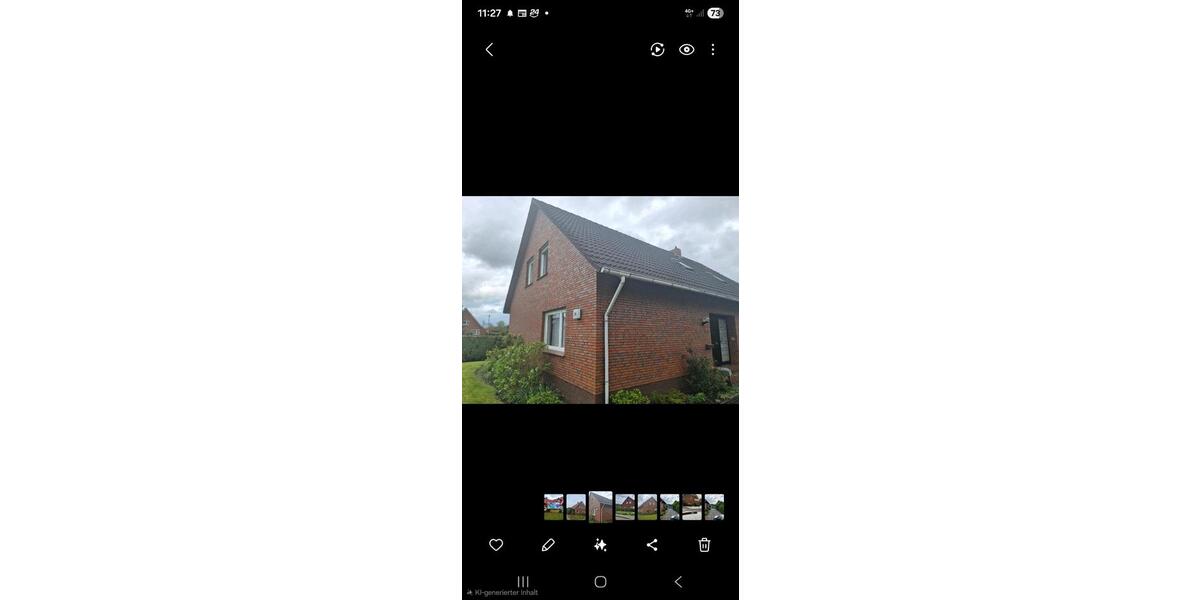The height and width of the screenshot is (600, 1200).
Task: Go to home screen via navigation bar
Action: click(x=600, y=582)
